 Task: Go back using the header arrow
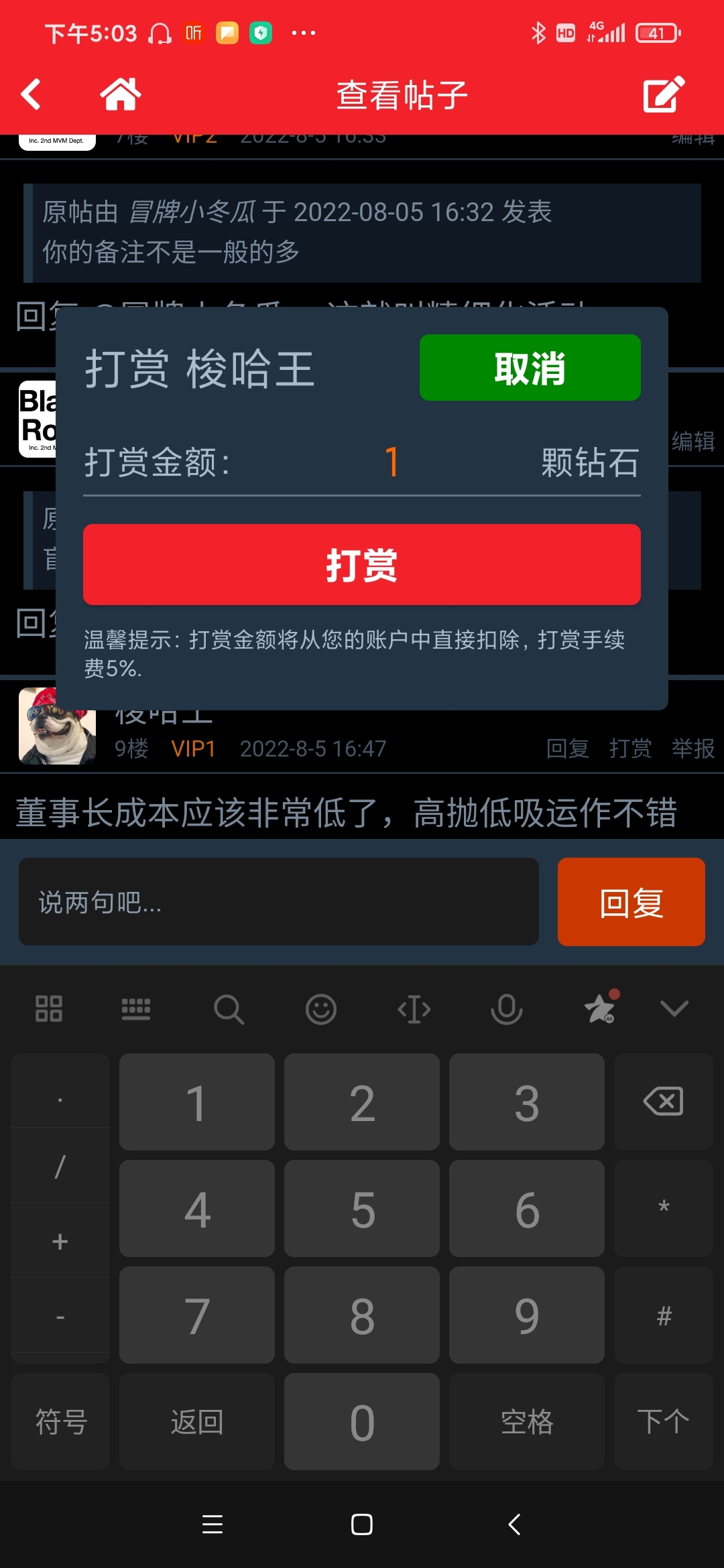(x=31, y=94)
